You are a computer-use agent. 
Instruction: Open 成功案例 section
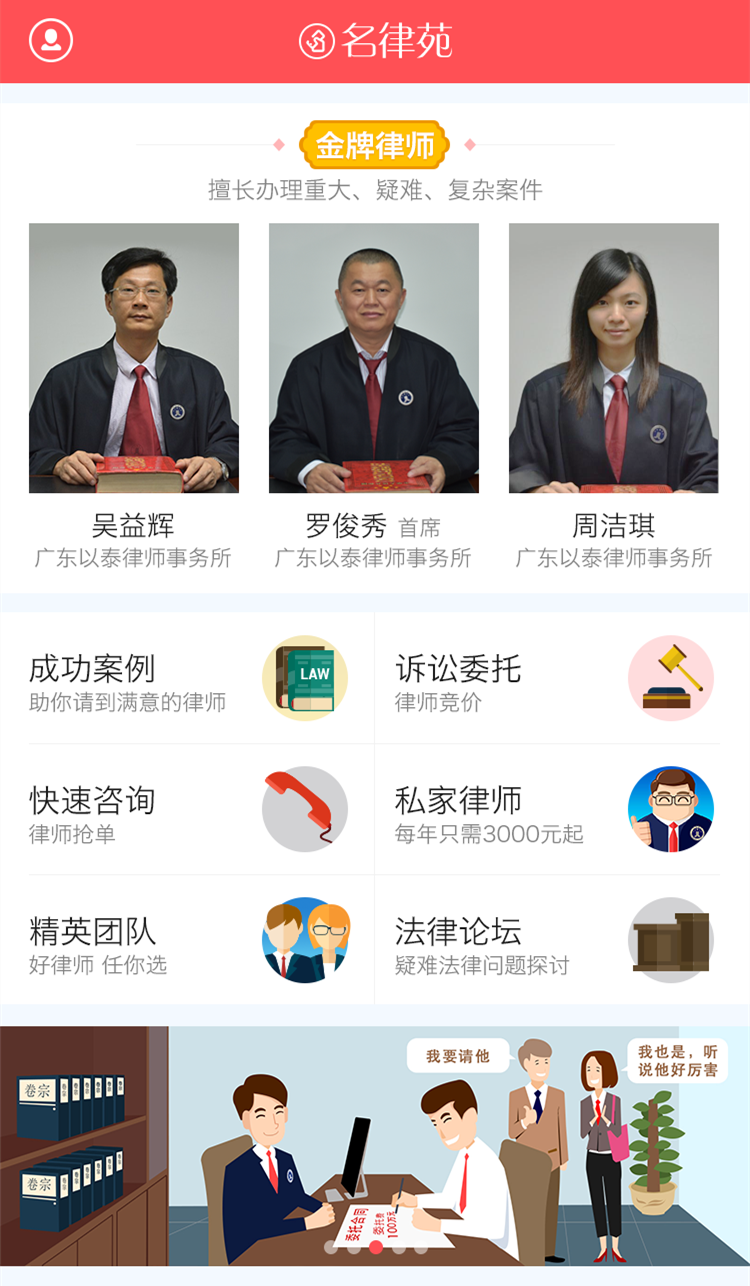pyautogui.click(x=187, y=679)
